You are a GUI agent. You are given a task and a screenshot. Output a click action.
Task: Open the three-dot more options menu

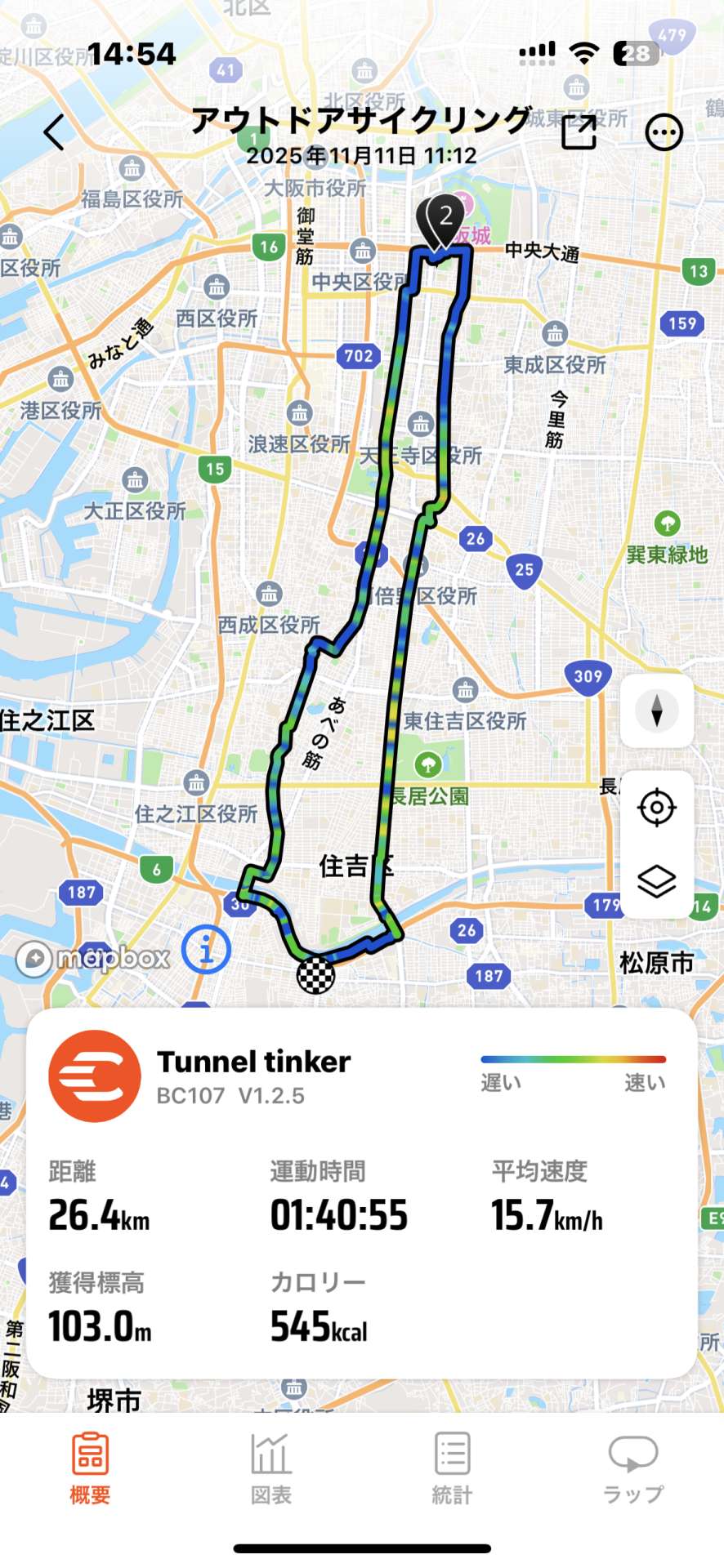[x=664, y=131]
